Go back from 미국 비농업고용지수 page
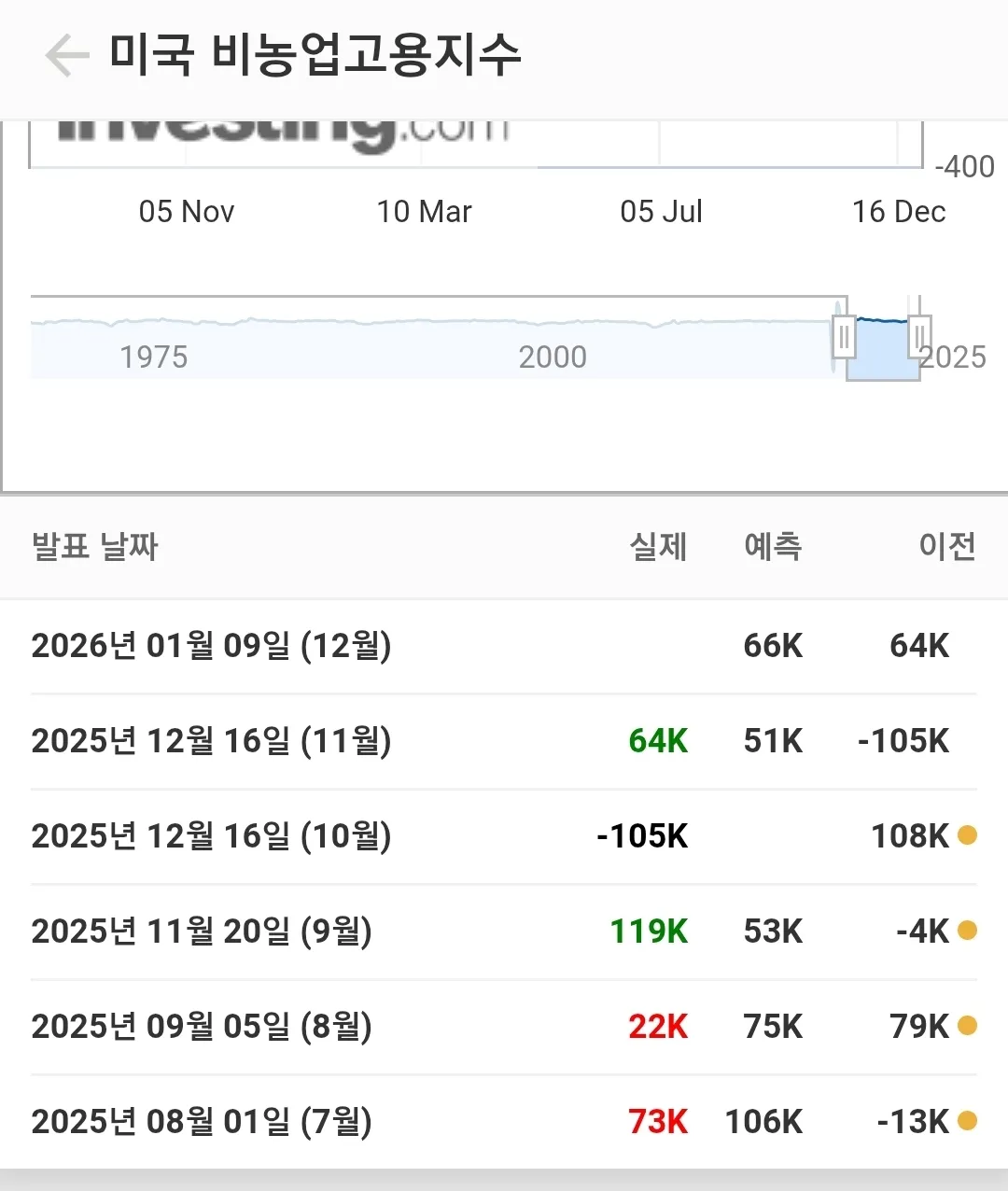The width and height of the screenshot is (1008, 1191). 66,56
